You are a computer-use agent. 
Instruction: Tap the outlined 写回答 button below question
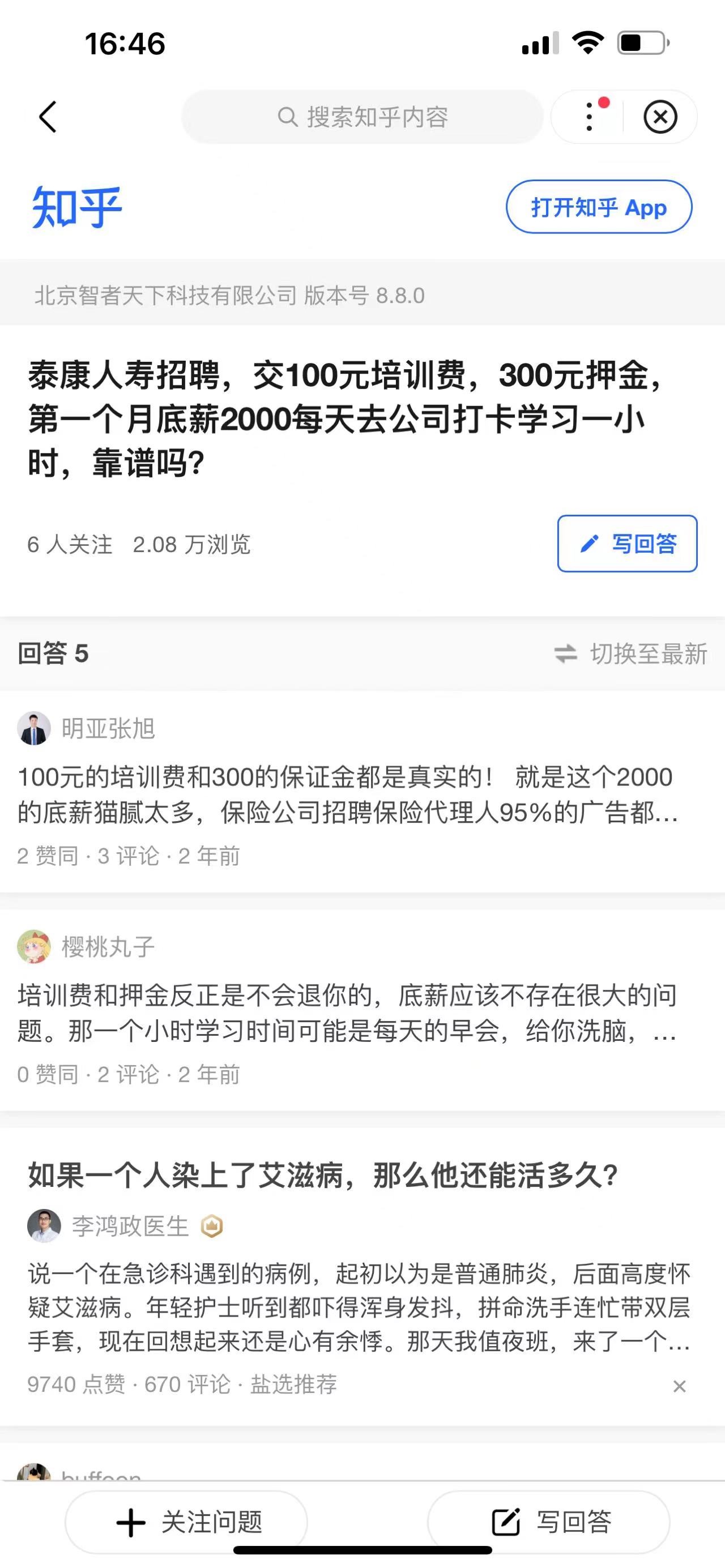[627, 544]
